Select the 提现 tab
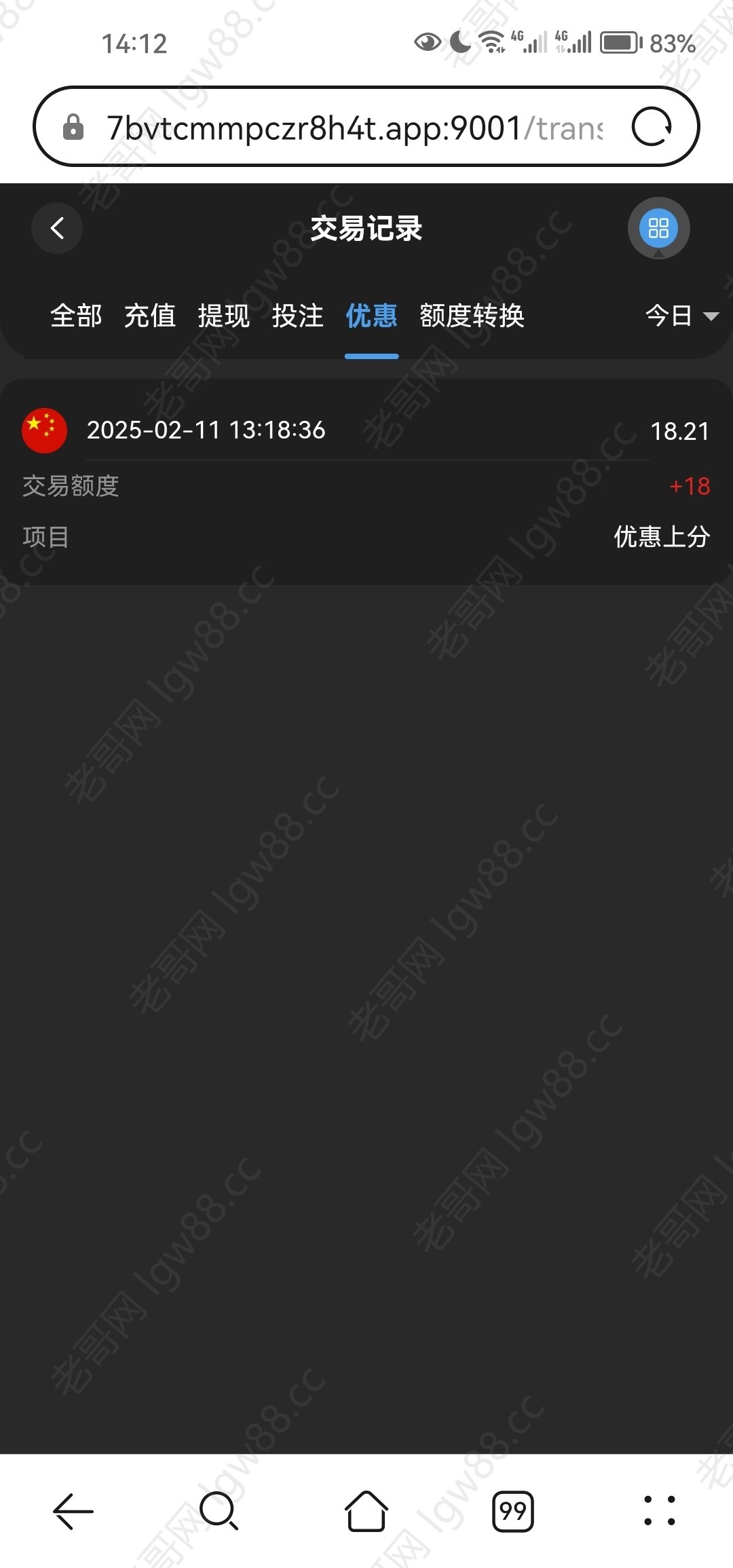Viewport: 733px width, 1568px height. coord(224,316)
